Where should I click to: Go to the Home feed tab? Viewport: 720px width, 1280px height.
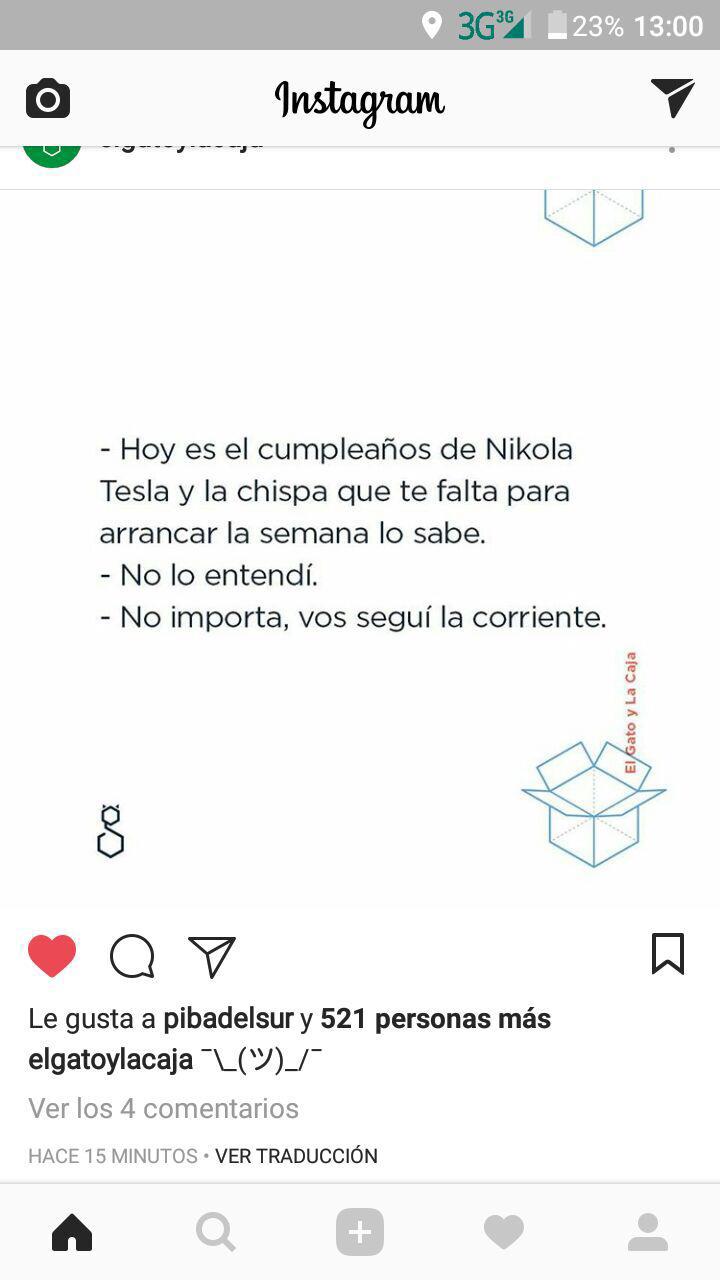[72, 1232]
